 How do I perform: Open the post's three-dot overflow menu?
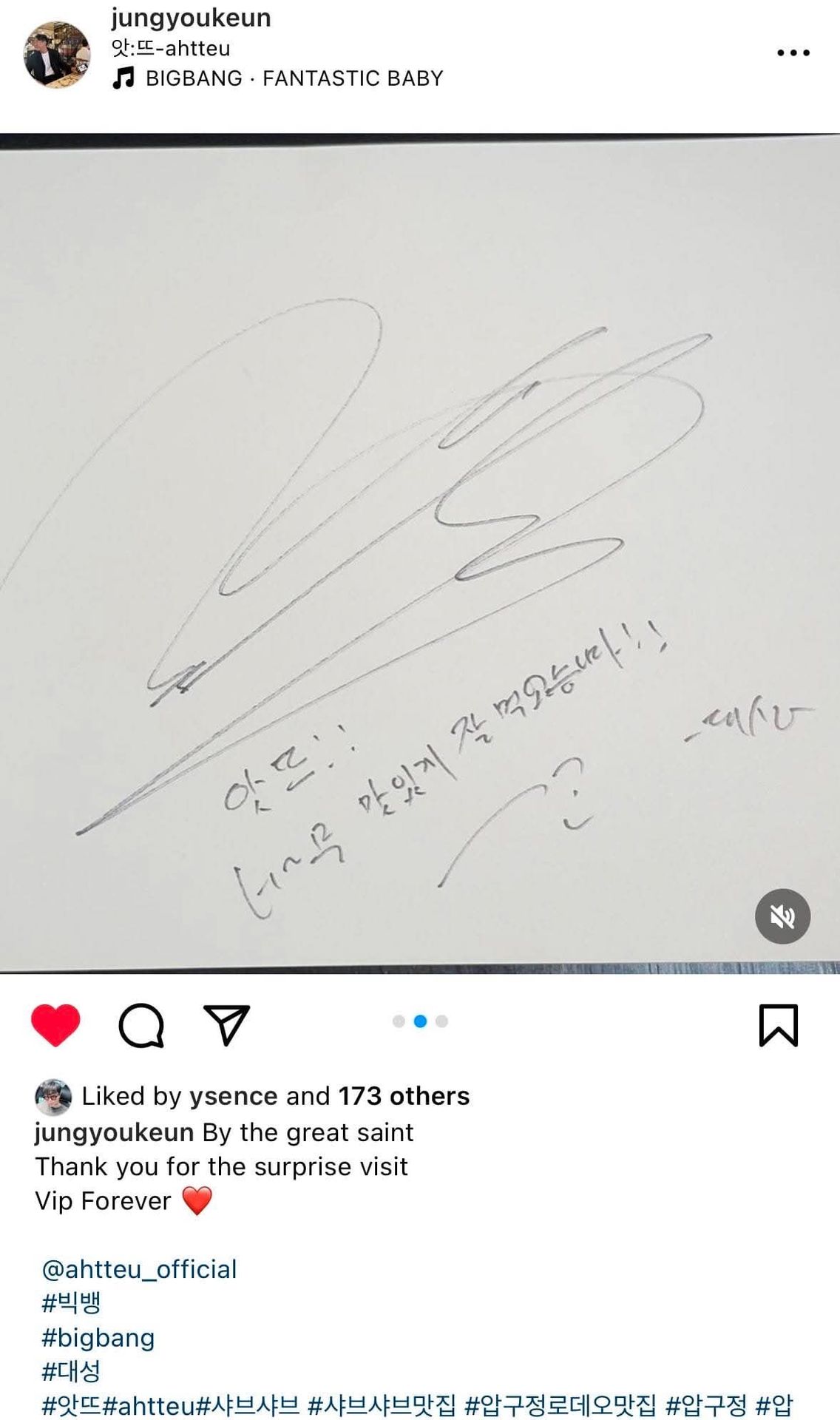pos(793,53)
